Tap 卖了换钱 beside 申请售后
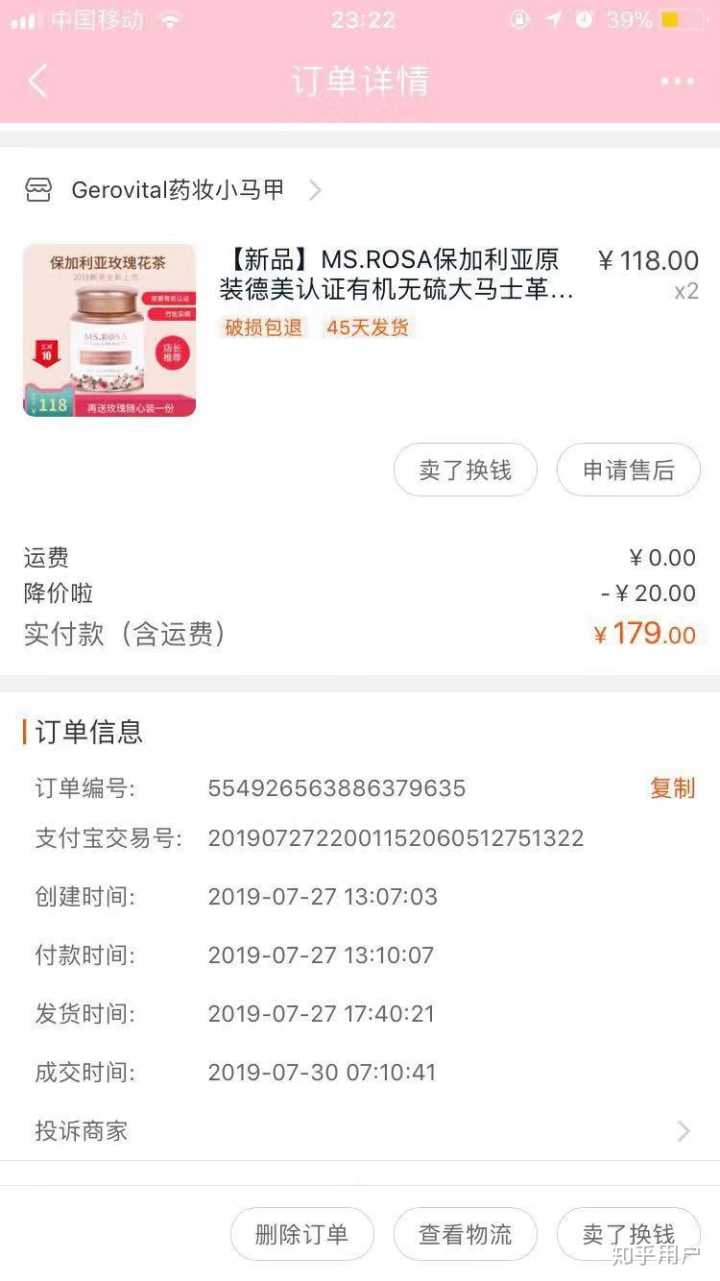The height and width of the screenshot is (1281, 720). 465,470
